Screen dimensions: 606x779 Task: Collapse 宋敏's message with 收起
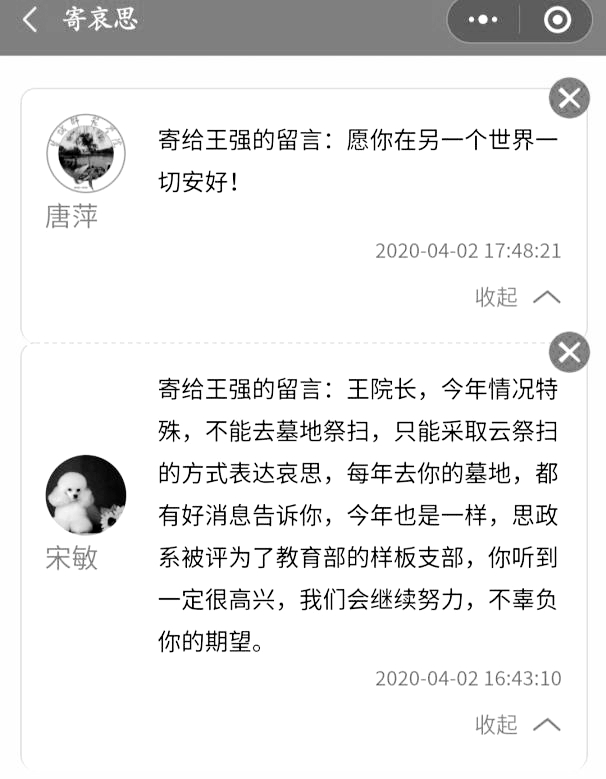[x=516, y=724]
